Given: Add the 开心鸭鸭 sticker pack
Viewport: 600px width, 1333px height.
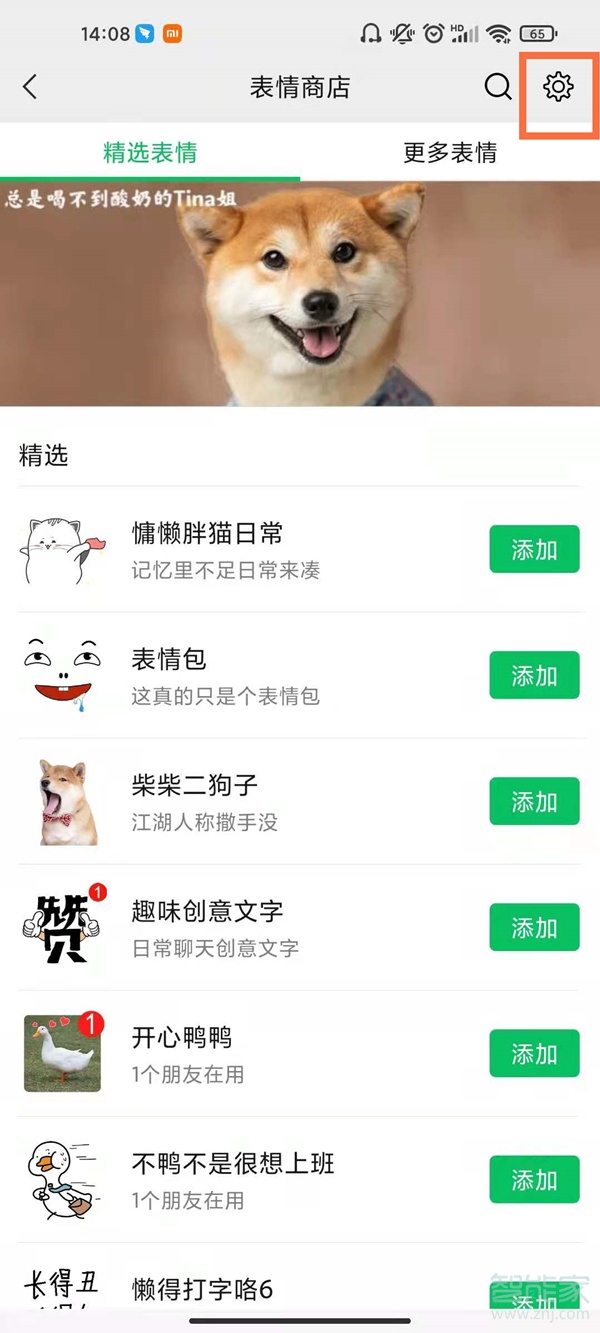Looking at the screenshot, I should click(x=534, y=1054).
